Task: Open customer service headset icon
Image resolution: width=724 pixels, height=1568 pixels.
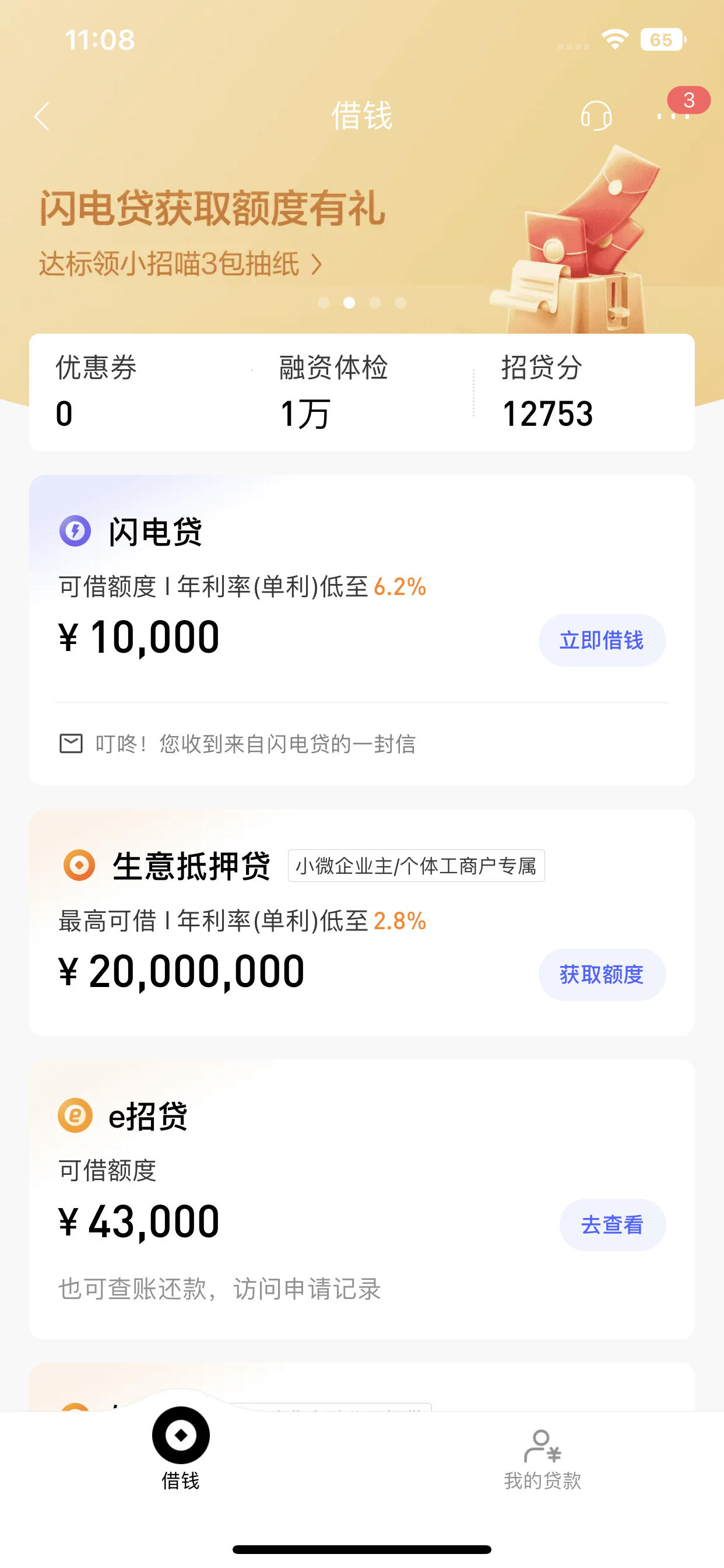Action: click(x=596, y=116)
